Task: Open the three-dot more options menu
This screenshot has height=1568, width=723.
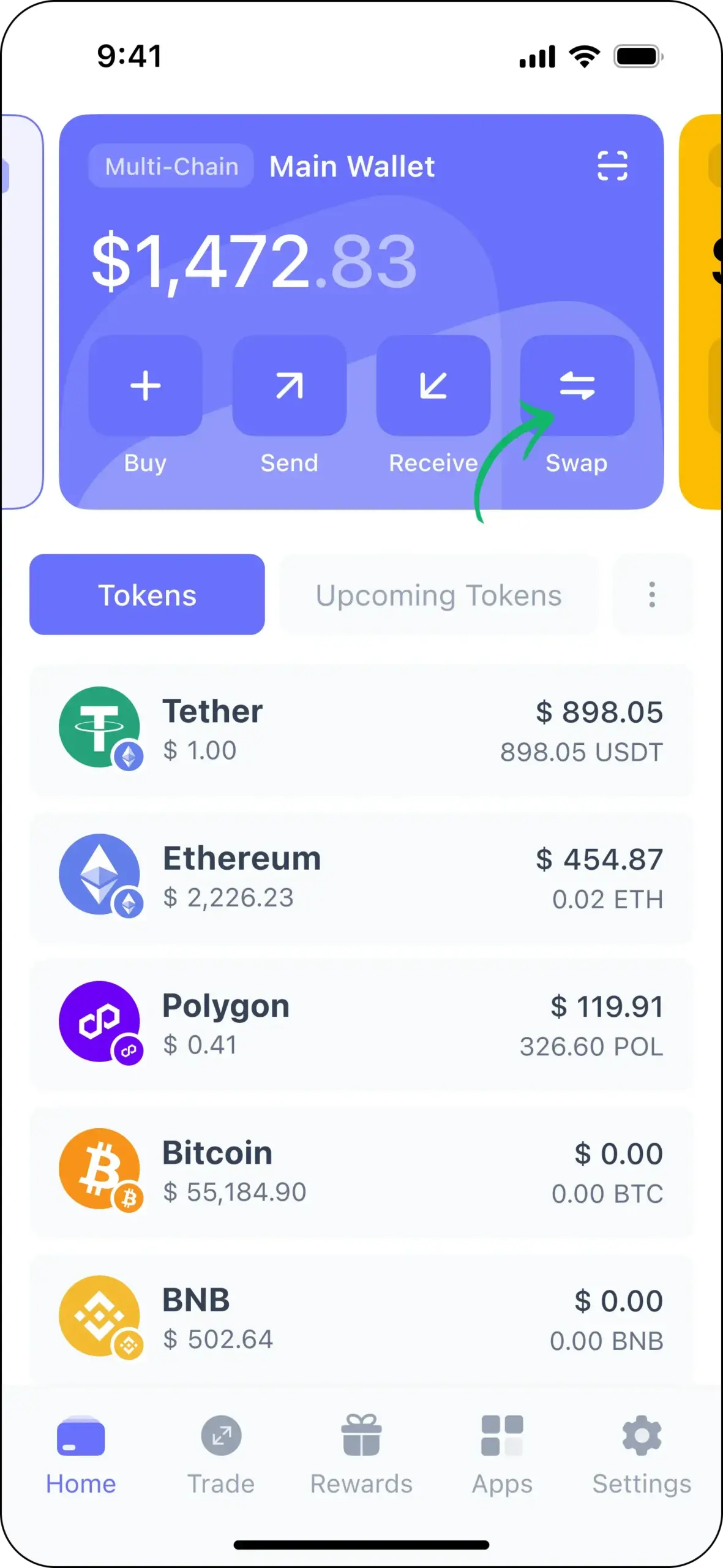Action: [x=652, y=595]
